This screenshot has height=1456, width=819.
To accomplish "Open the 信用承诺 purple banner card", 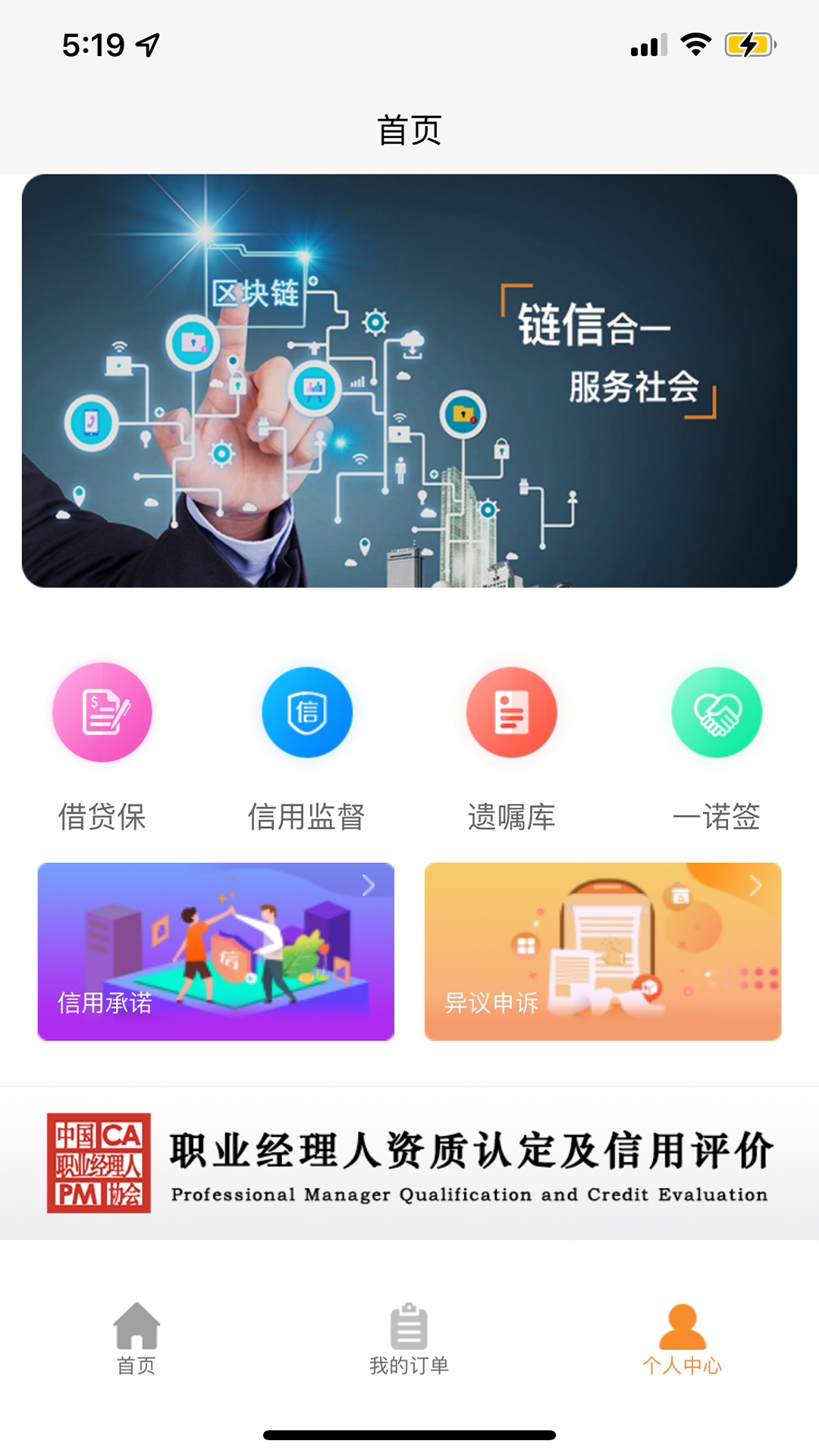I will click(x=217, y=949).
